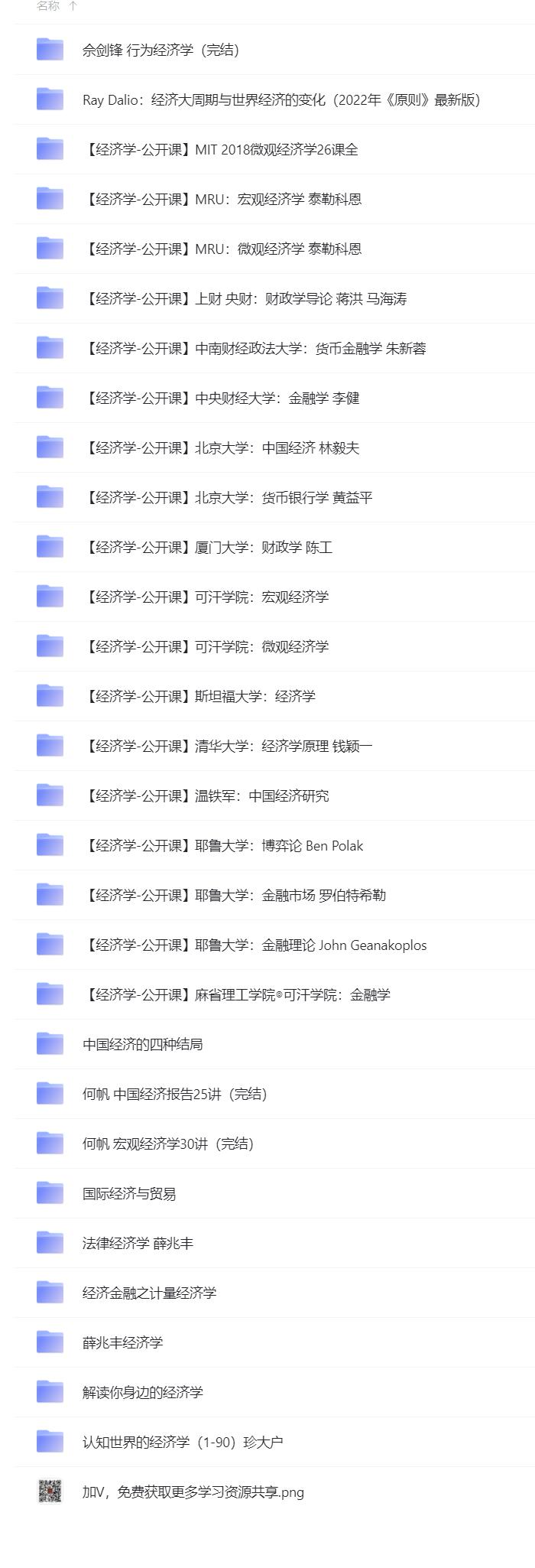Open 何帆 宏观经济学30讲 folder

167,1143
